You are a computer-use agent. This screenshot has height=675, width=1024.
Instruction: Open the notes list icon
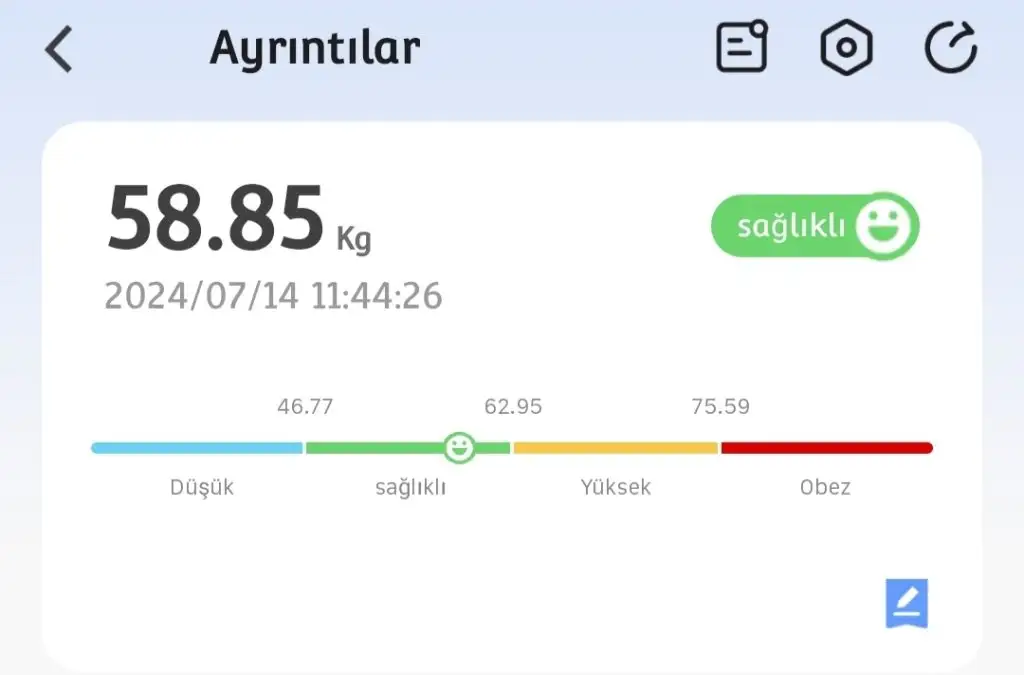[x=742, y=47]
